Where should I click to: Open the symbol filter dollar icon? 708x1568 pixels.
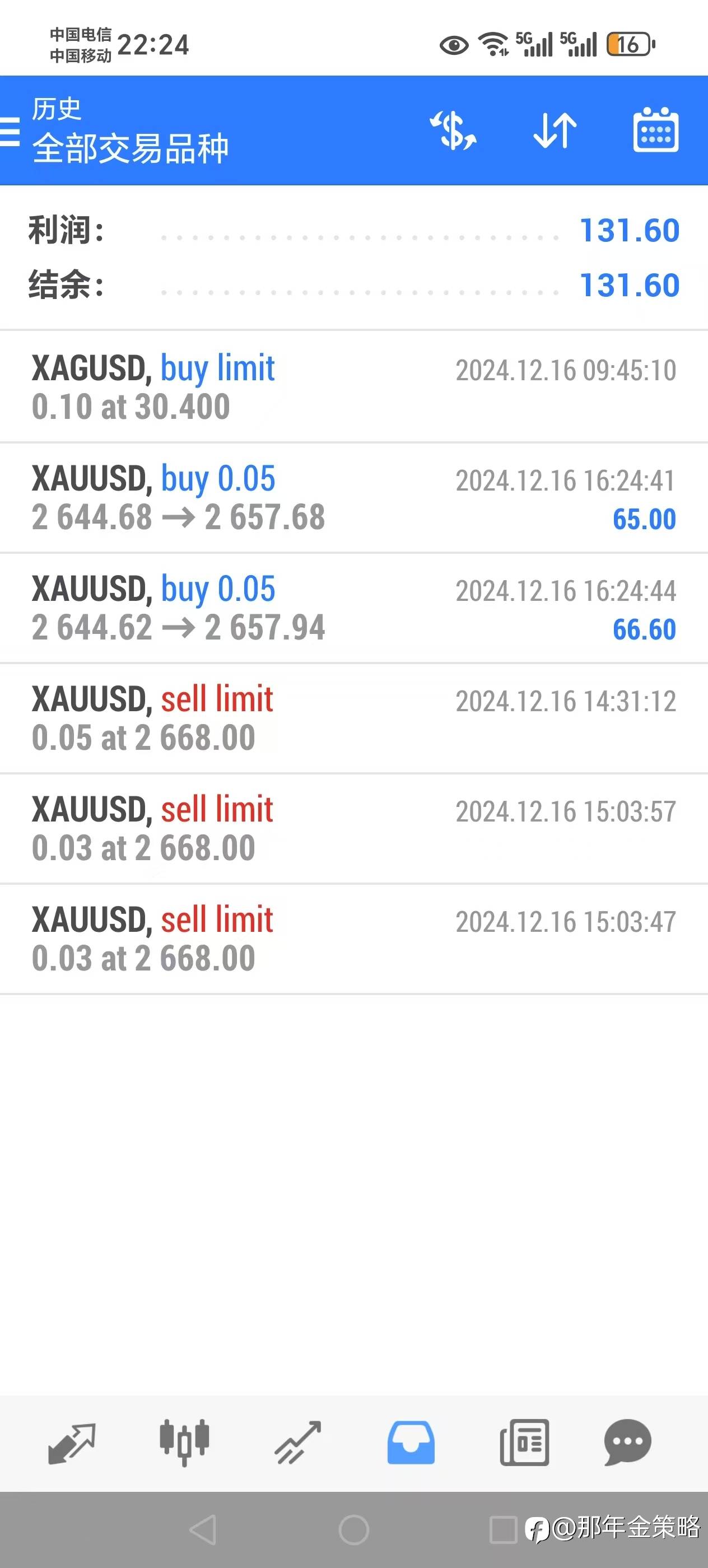coord(453,130)
